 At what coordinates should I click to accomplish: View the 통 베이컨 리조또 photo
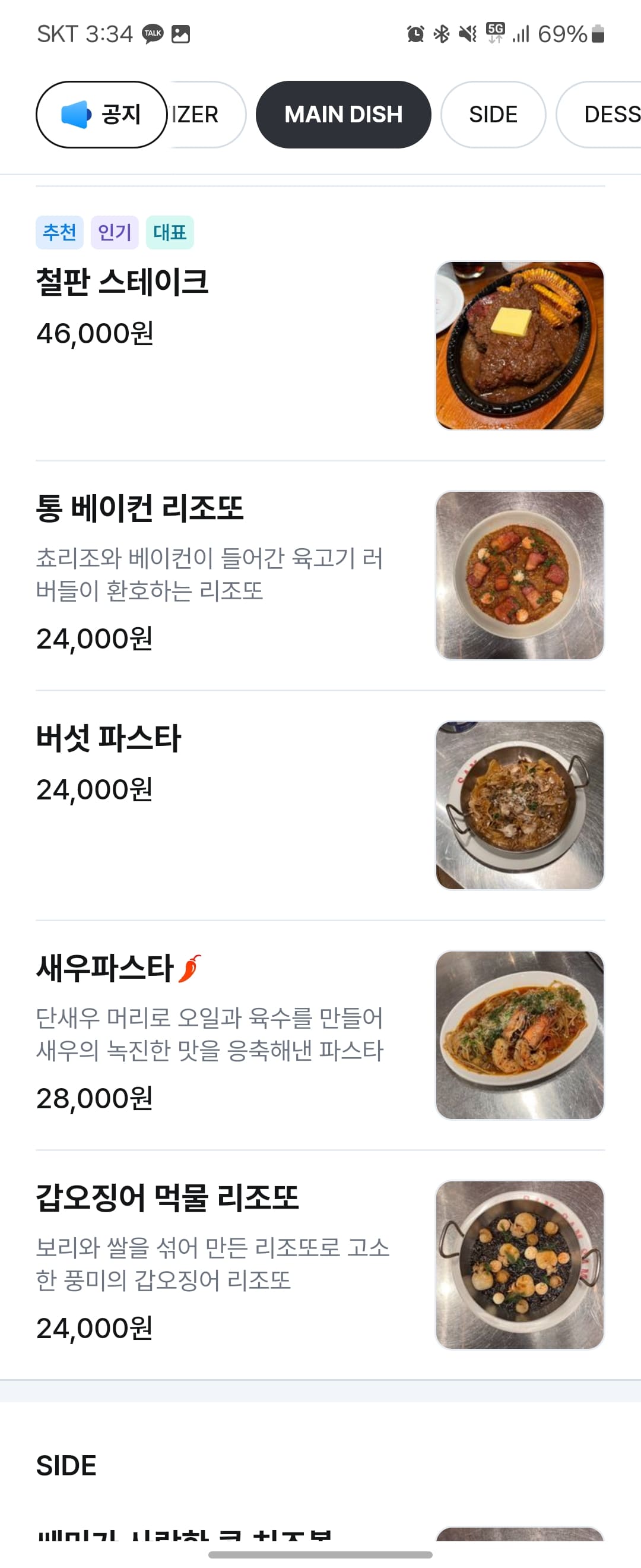point(519,575)
